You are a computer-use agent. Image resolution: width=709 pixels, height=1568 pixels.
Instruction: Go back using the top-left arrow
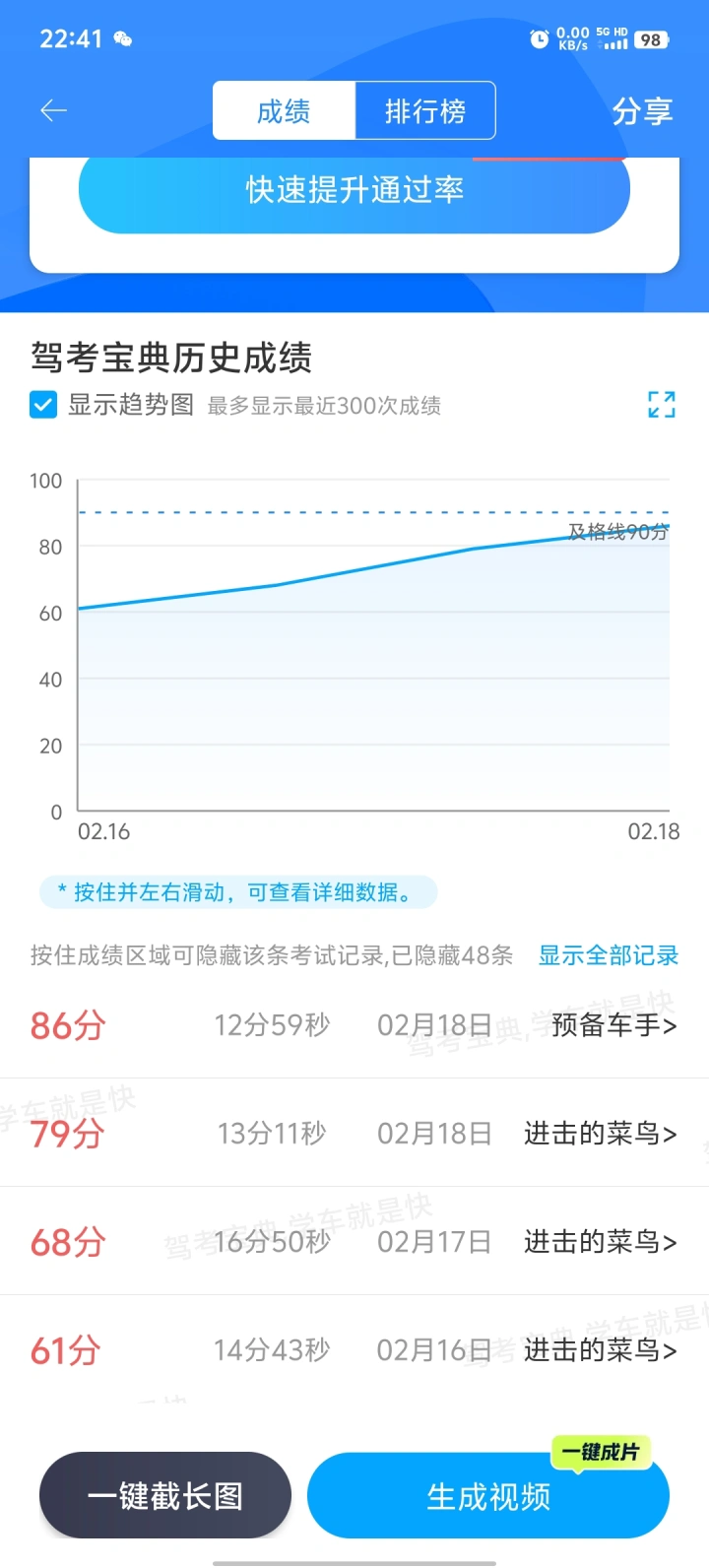[x=53, y=111]
